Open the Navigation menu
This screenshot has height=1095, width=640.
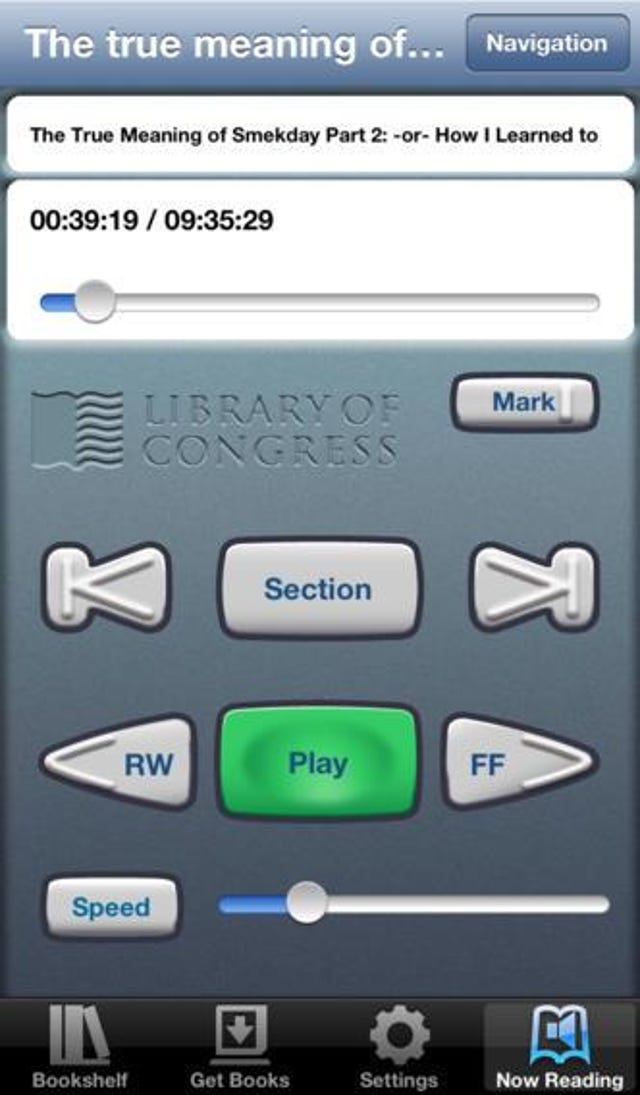(x=547, y=44)
